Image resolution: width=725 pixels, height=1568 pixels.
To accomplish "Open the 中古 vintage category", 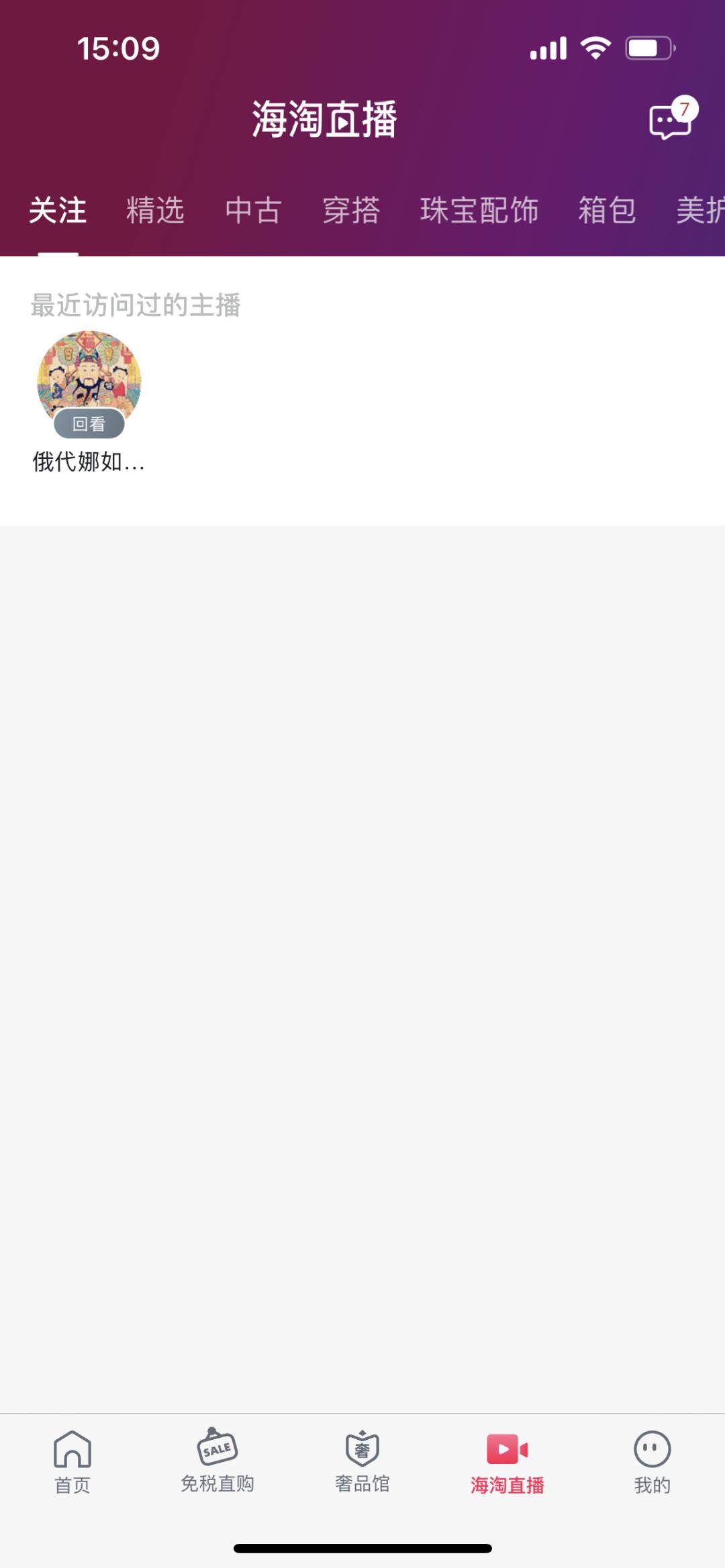I will (254, 210).
